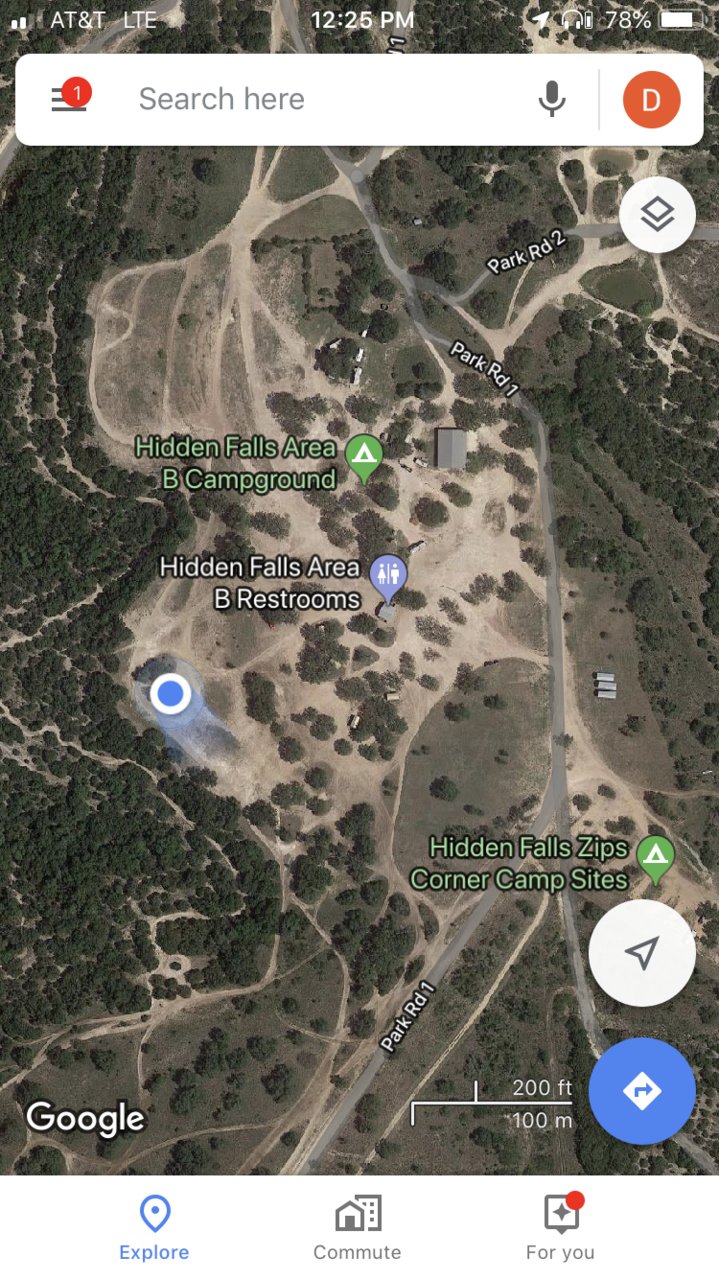Screen dimensions: 719x1279
Task: Open the map layers selector
Action: (657, 214)
